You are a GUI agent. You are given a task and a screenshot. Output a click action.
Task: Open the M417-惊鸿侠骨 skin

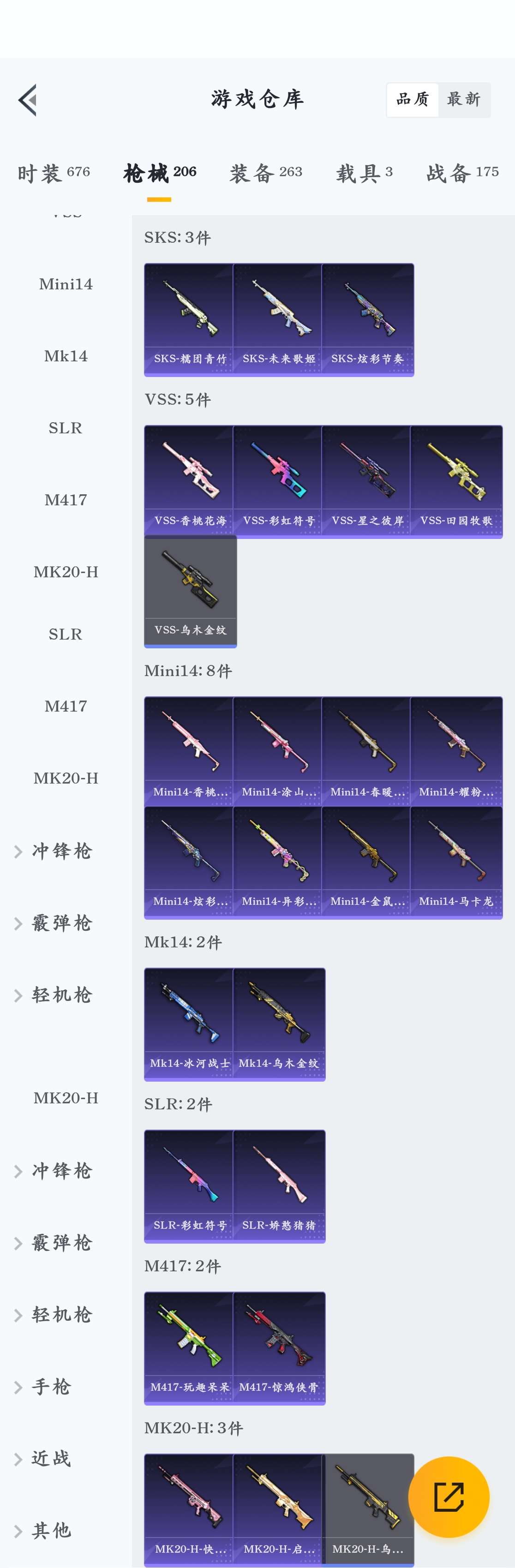[x=279, y=1348]
